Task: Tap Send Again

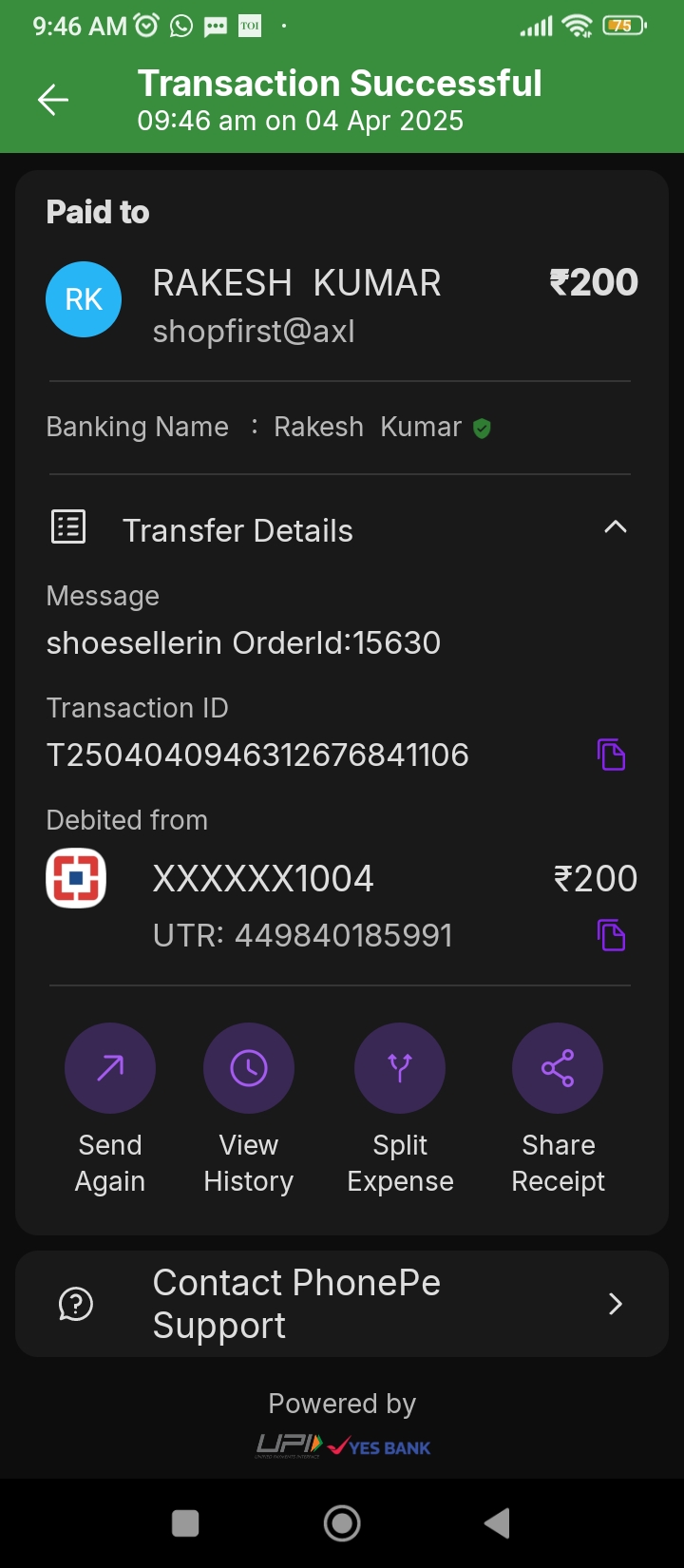Action: (110, 1108)
